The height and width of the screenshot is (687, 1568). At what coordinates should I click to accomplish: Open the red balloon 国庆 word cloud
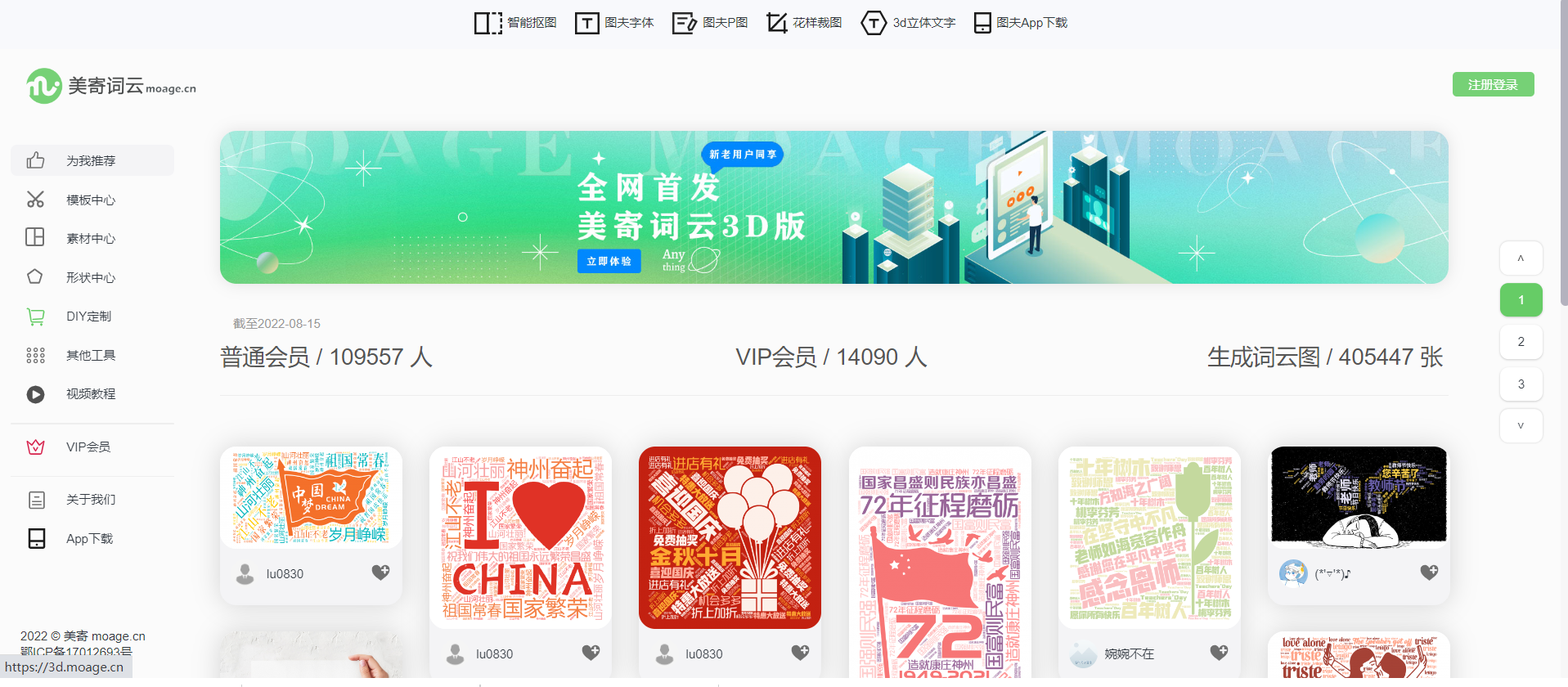point(730,537)
